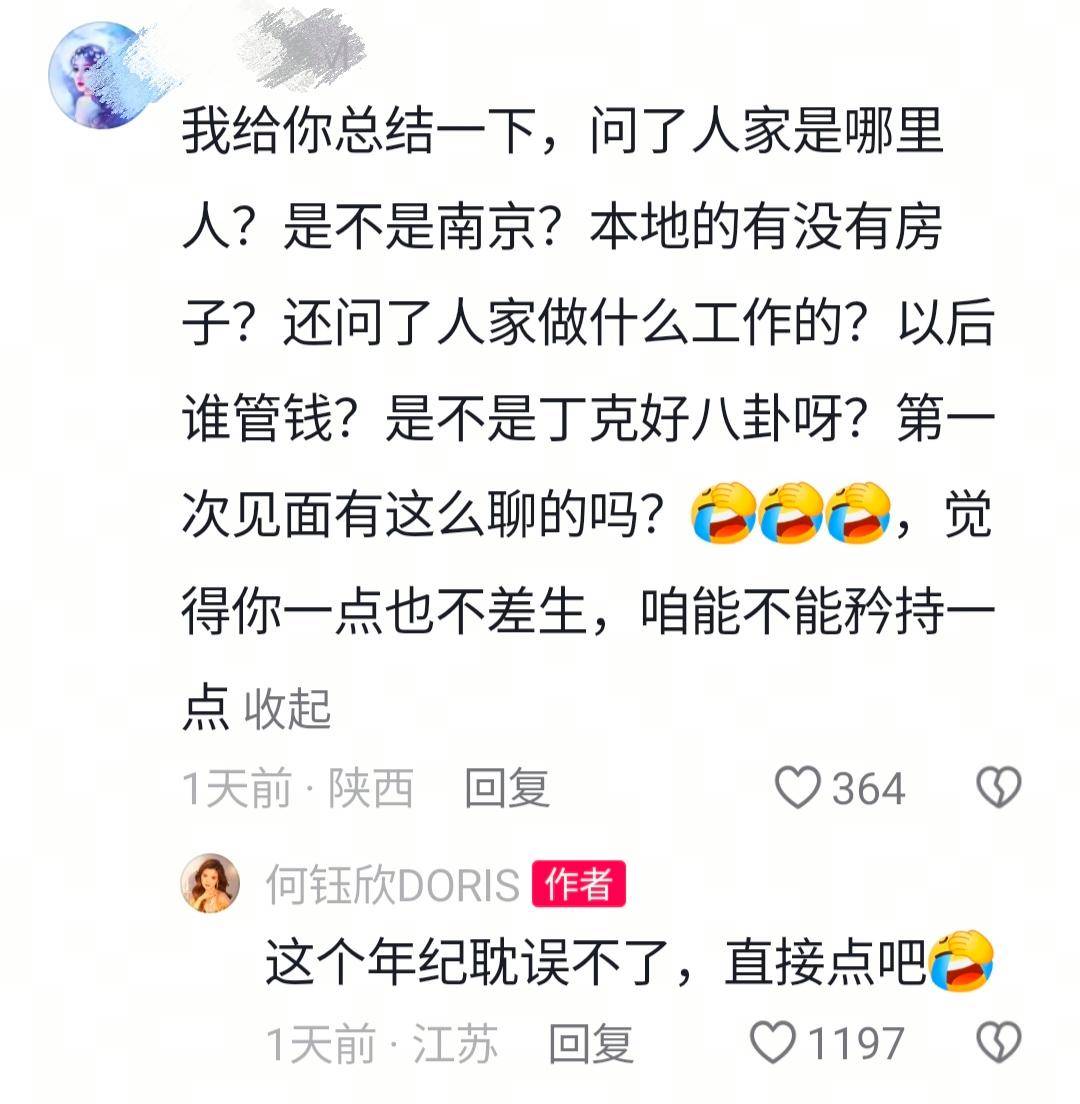Dislike the comment from 陕西
Screen dimensions: 1080x1104
pos(997,789)
